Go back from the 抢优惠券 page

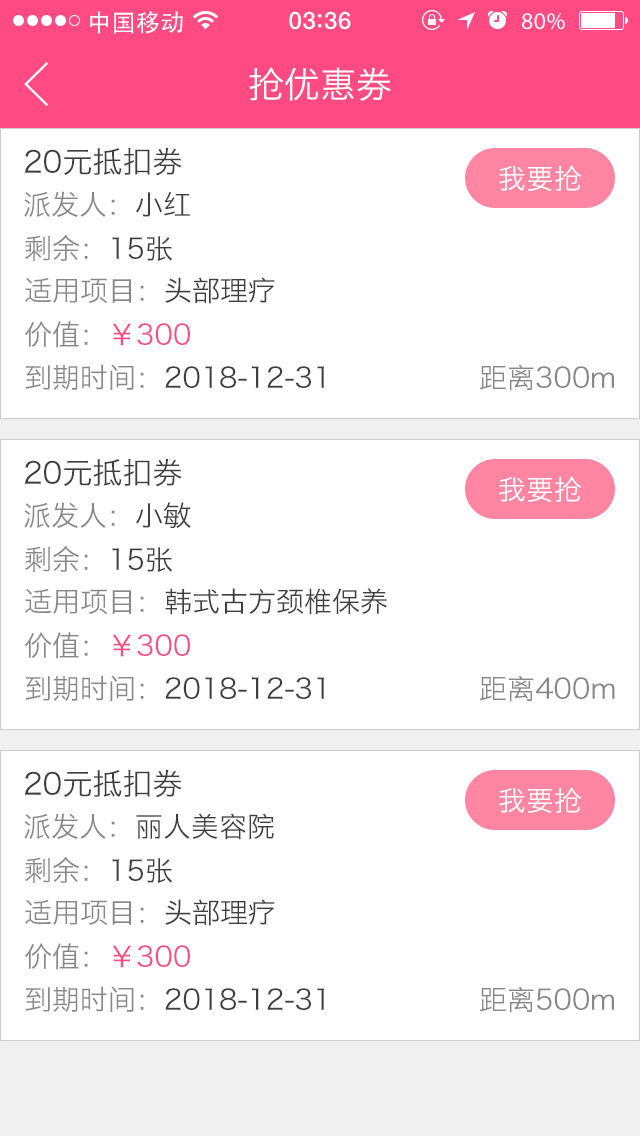click(37, 84)
